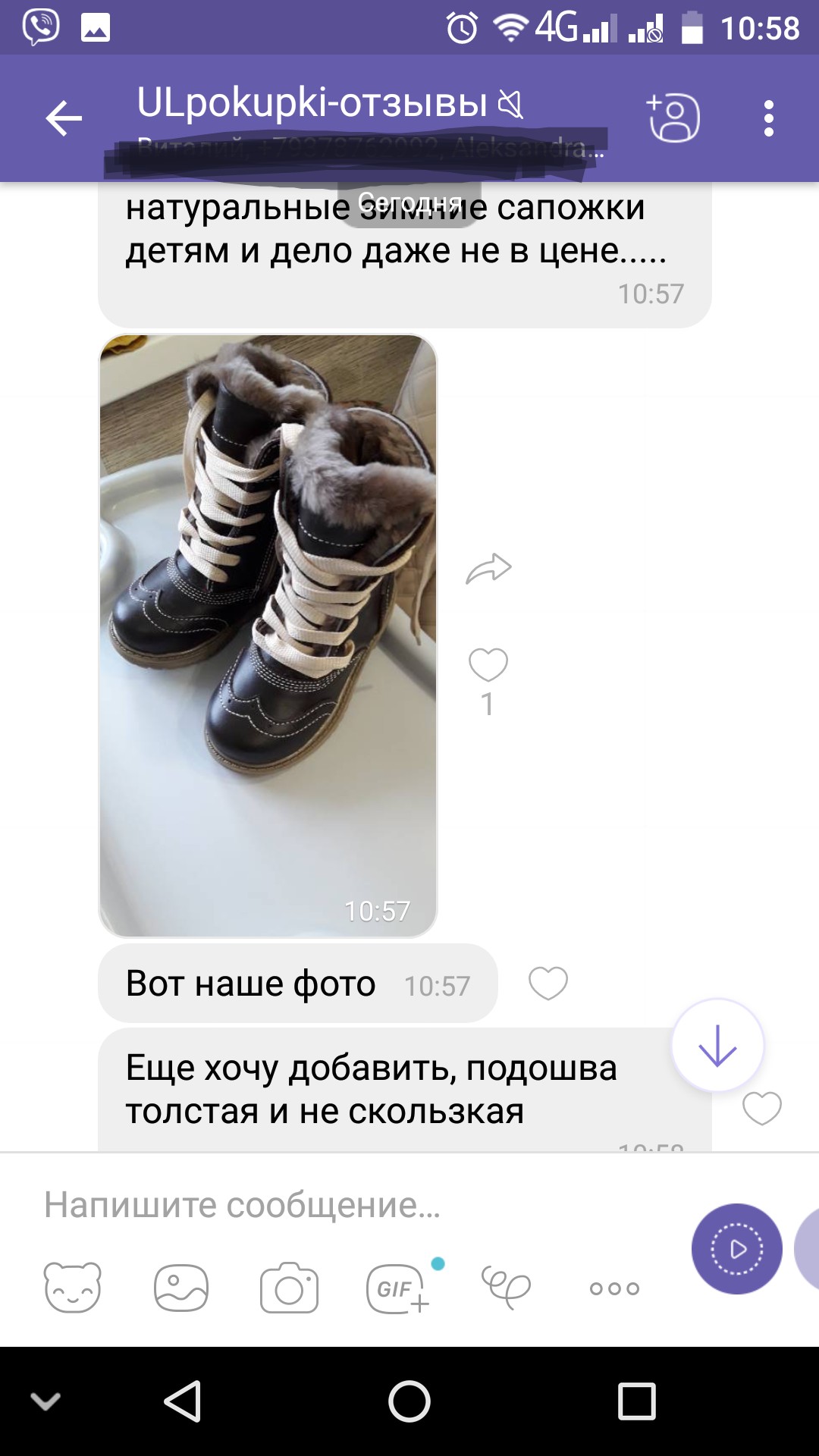The image size is (819, 1456).
Task: Open the three-dot overflow menu
Action: [768, 118]
